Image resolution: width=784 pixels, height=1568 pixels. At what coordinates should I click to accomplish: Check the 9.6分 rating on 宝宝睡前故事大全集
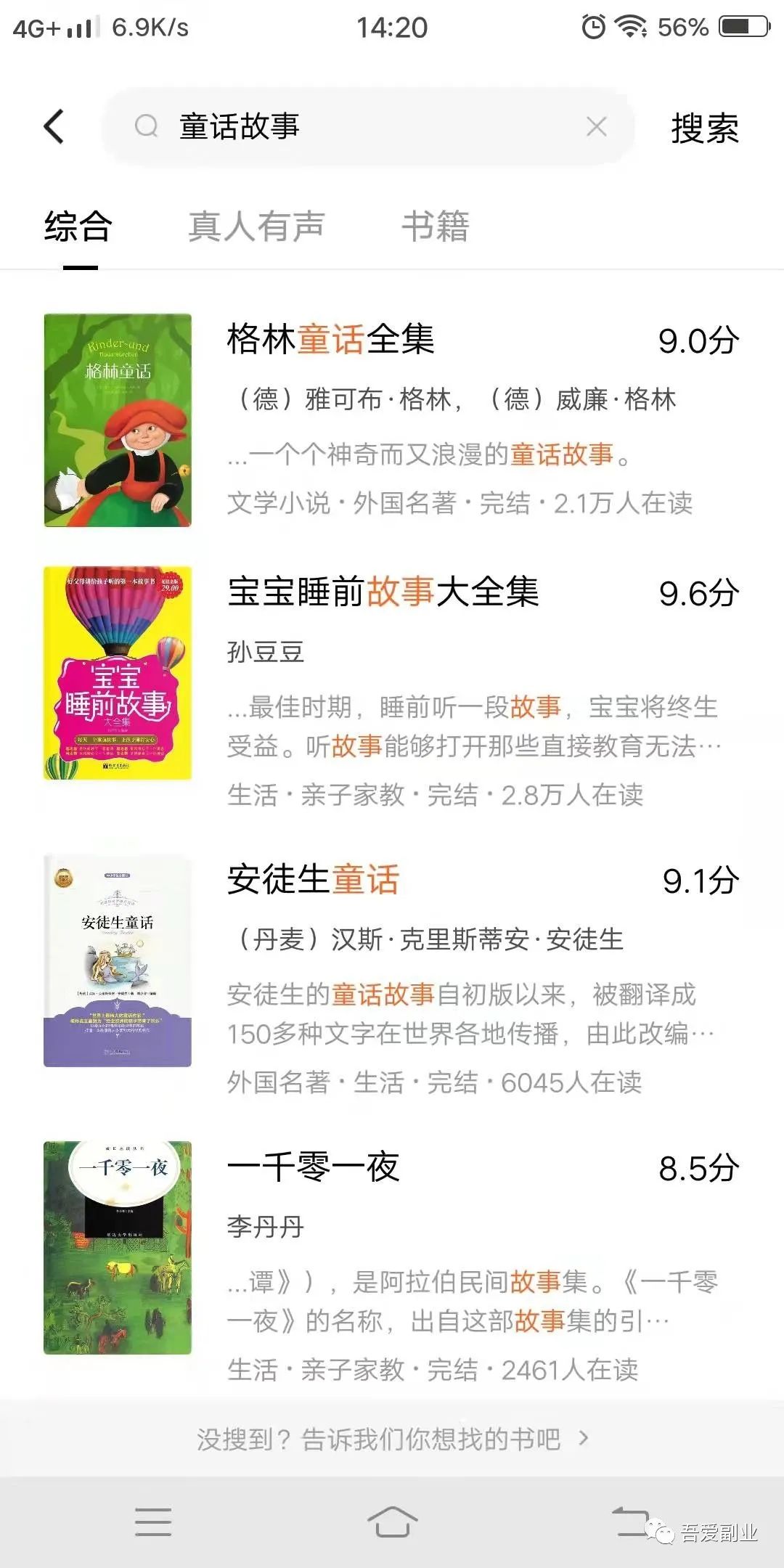point(698,594)
